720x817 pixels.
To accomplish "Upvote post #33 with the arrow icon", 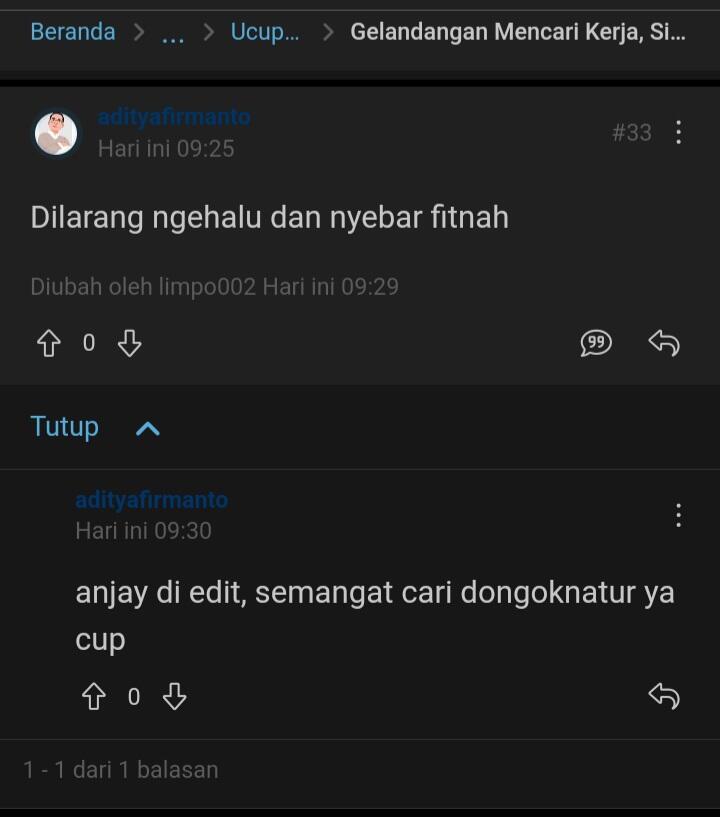I will tap(48, 342).
